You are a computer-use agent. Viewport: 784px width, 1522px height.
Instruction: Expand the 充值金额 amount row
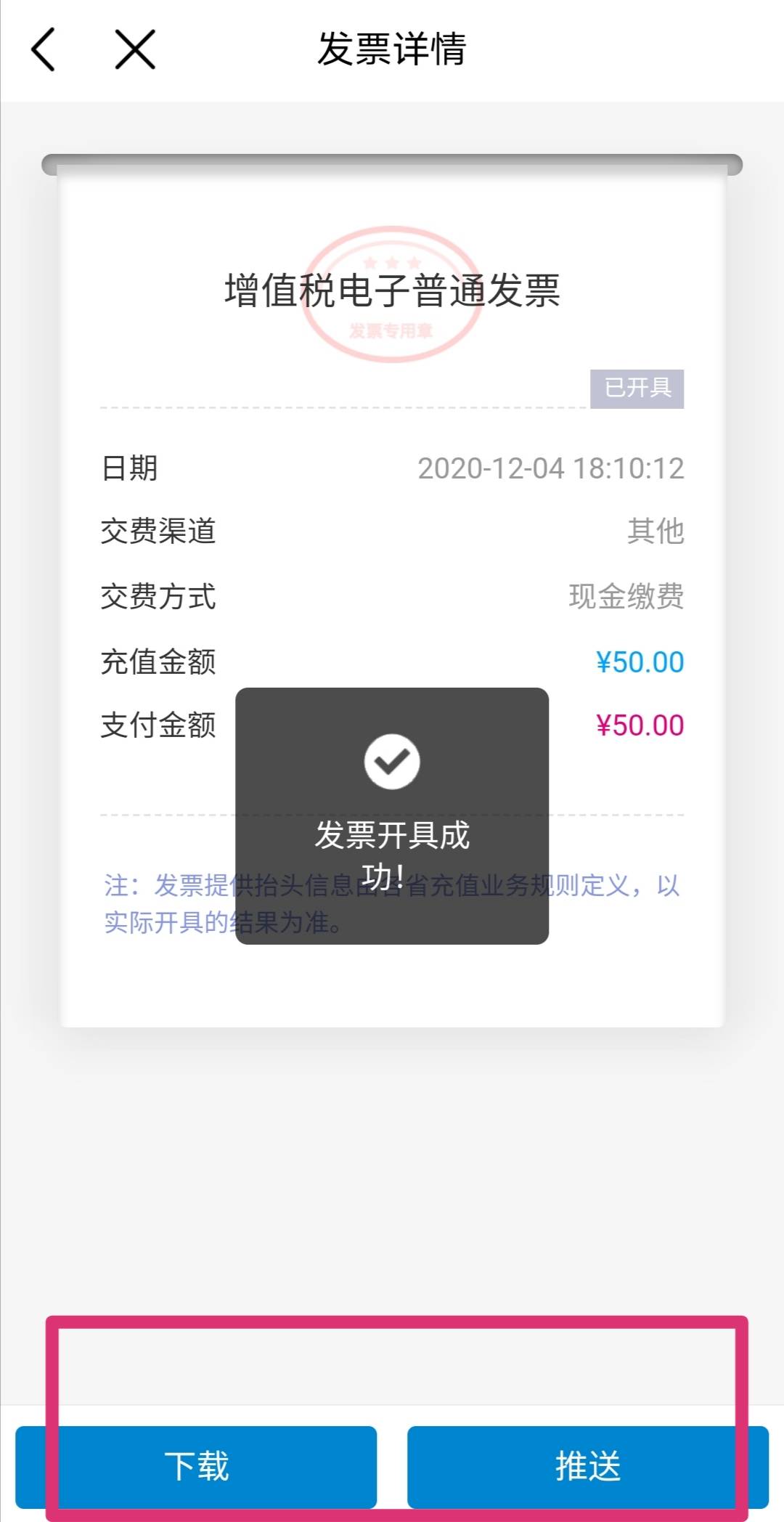[x=392, y=661]
